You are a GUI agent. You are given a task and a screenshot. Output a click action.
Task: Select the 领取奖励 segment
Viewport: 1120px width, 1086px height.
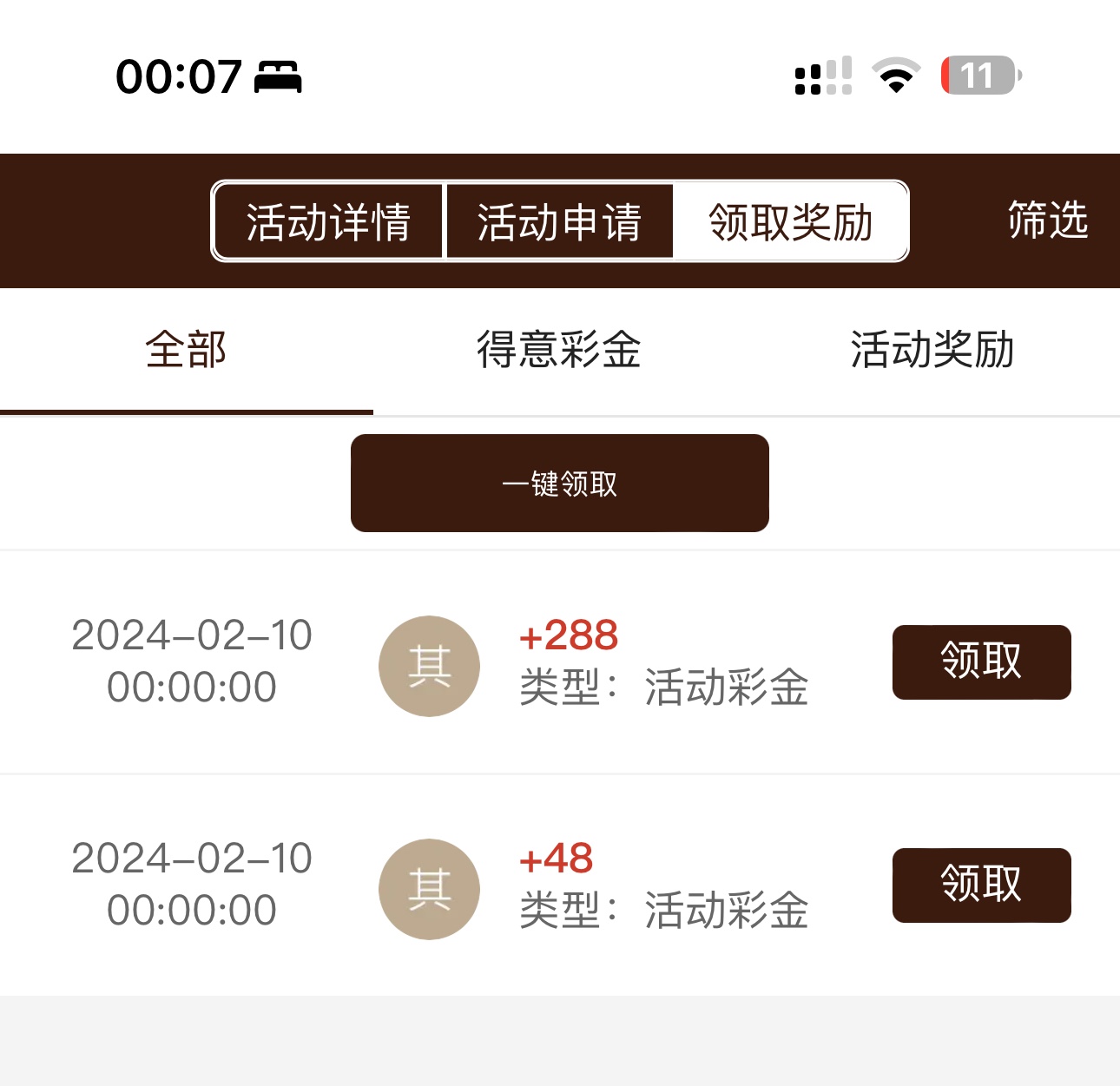[x=790, y=221]
